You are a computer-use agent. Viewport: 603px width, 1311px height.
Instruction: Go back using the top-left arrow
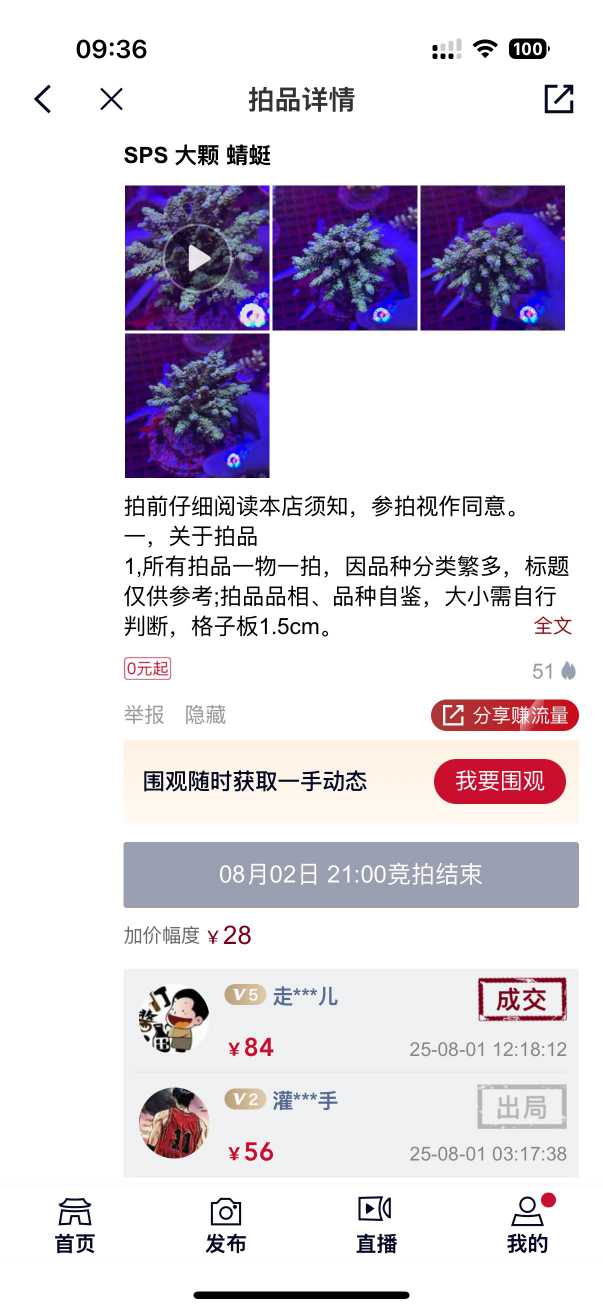point(42,99)
